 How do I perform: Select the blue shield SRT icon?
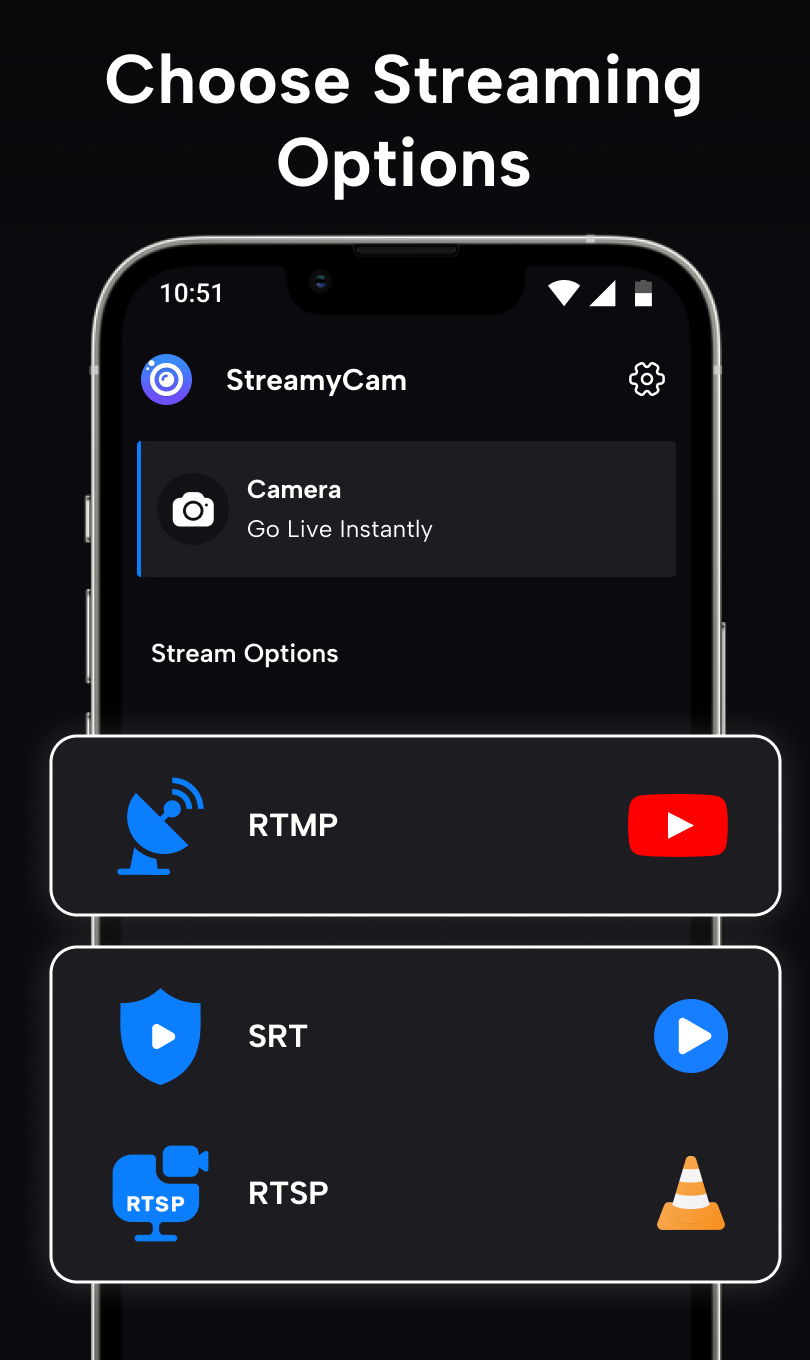160,1036
